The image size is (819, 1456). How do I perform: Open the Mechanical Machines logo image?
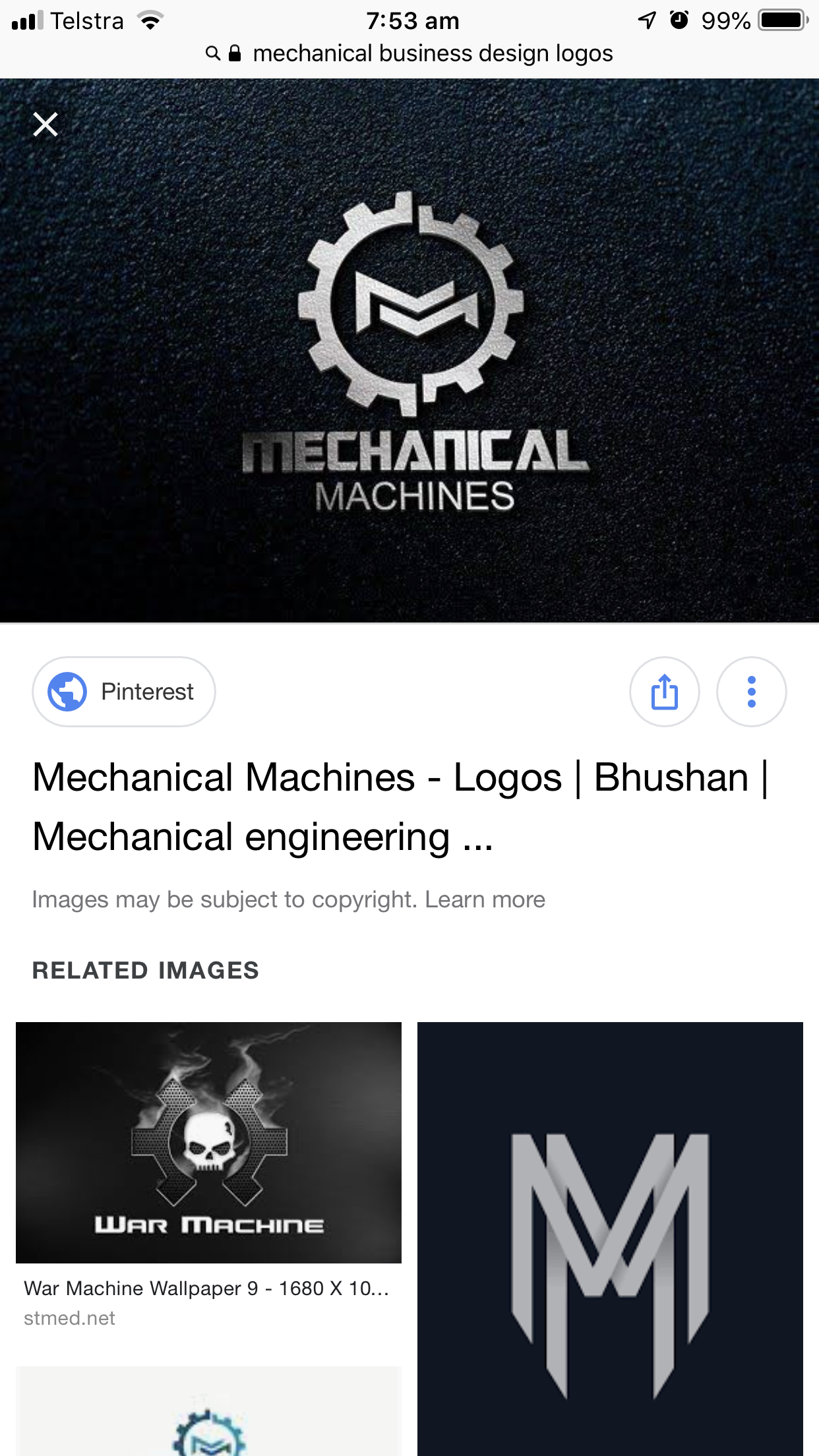tap(409, 349)
